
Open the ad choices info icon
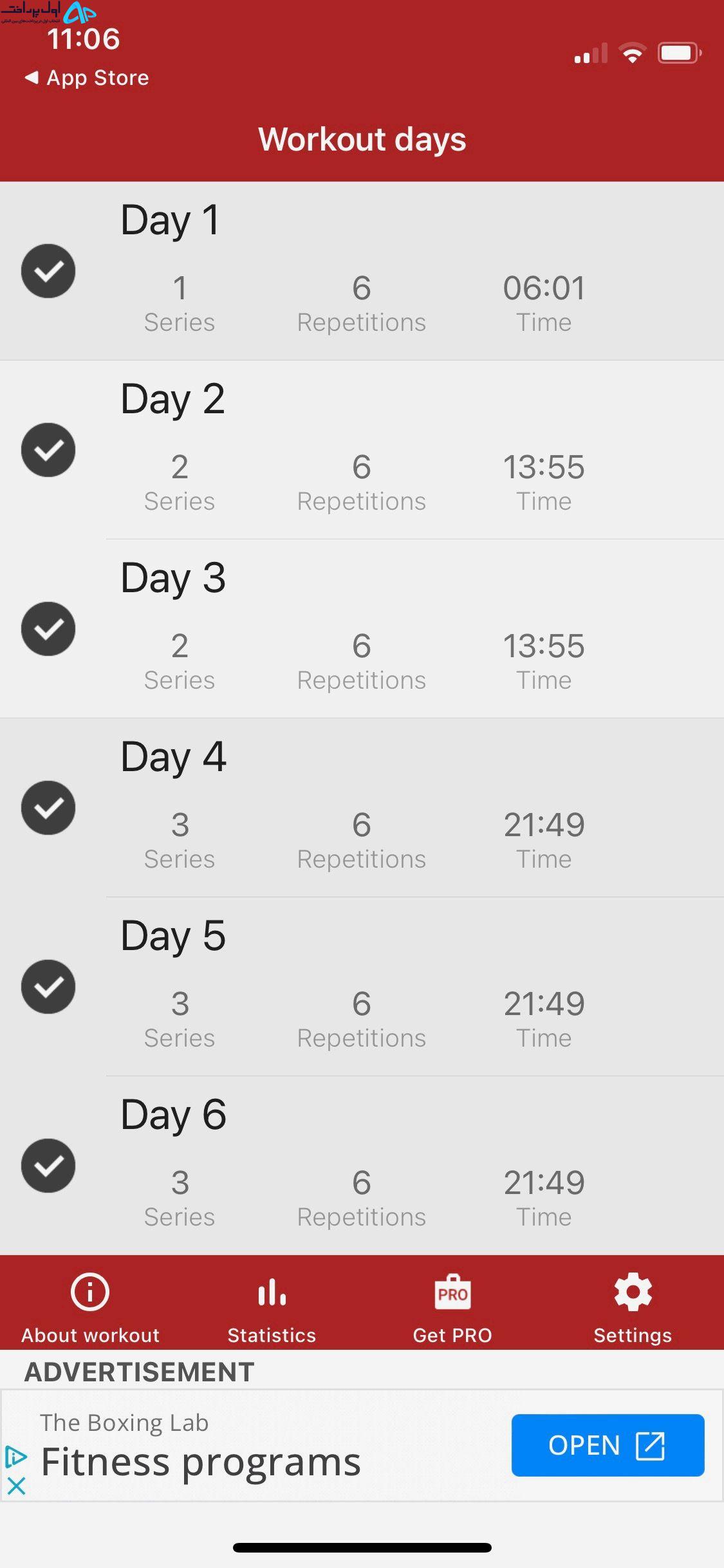[16, 1457]
